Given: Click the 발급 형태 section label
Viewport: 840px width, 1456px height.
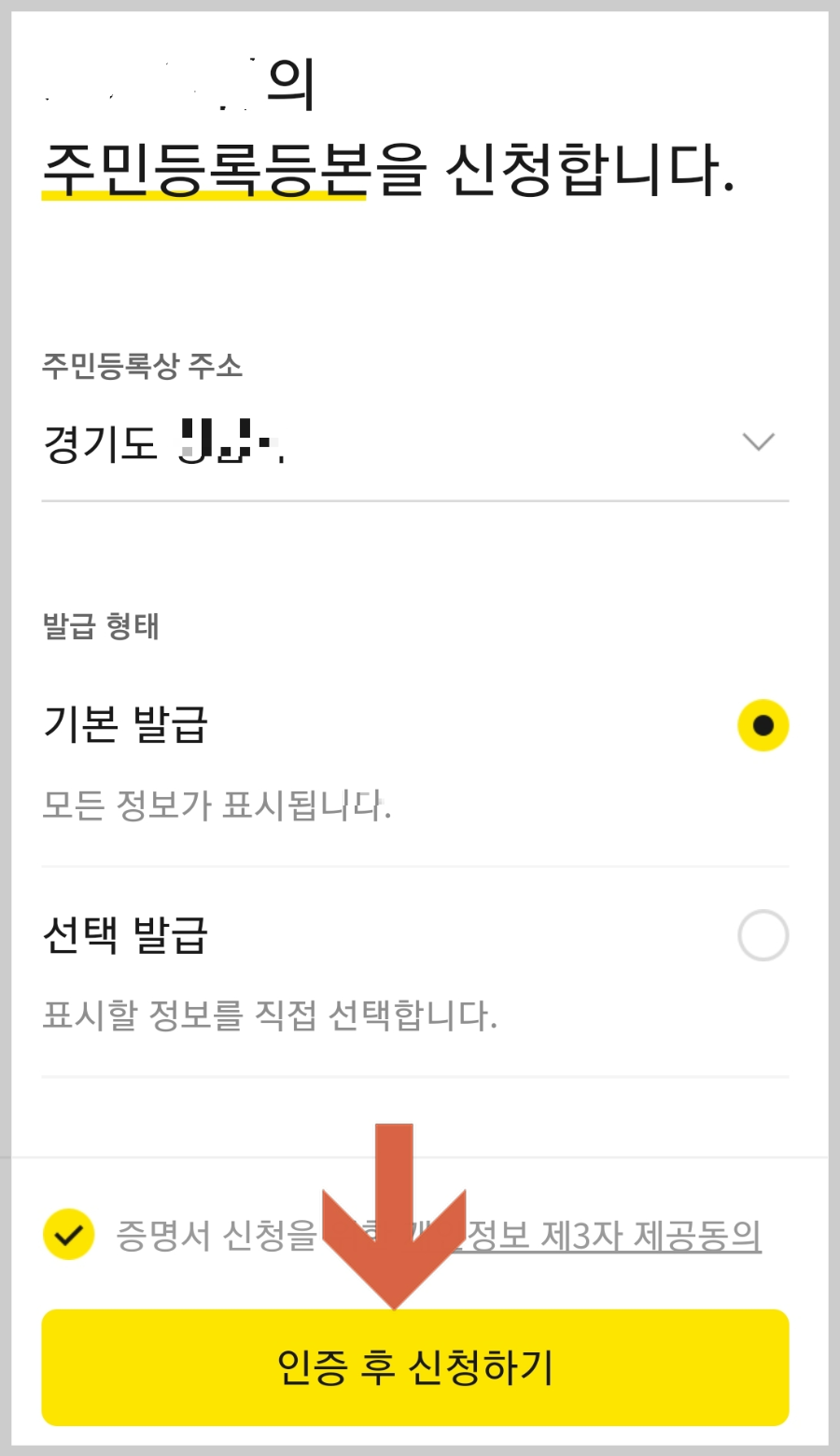Looking at the screenshot, I should click(101, 626).
